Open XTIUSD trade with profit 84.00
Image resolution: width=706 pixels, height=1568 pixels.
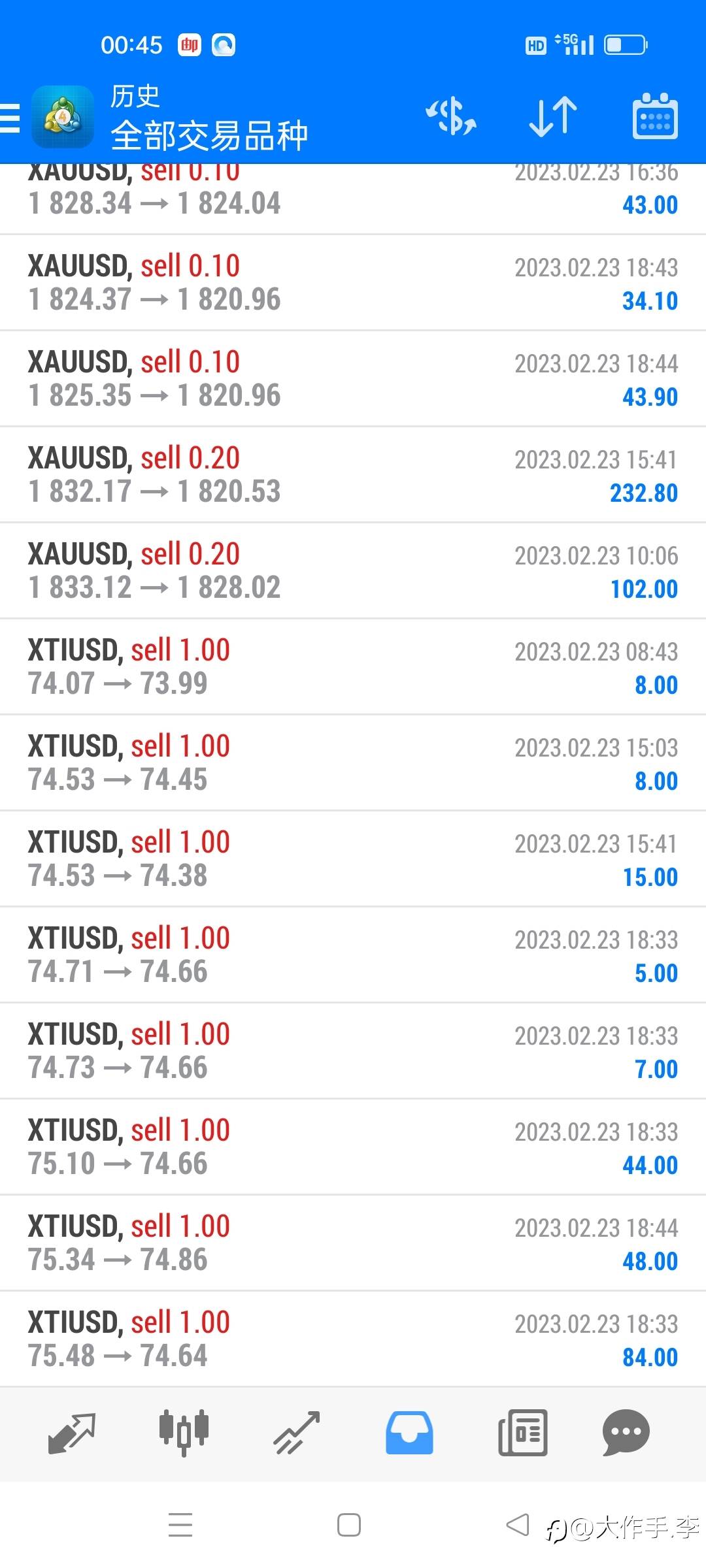[353, 1339]
